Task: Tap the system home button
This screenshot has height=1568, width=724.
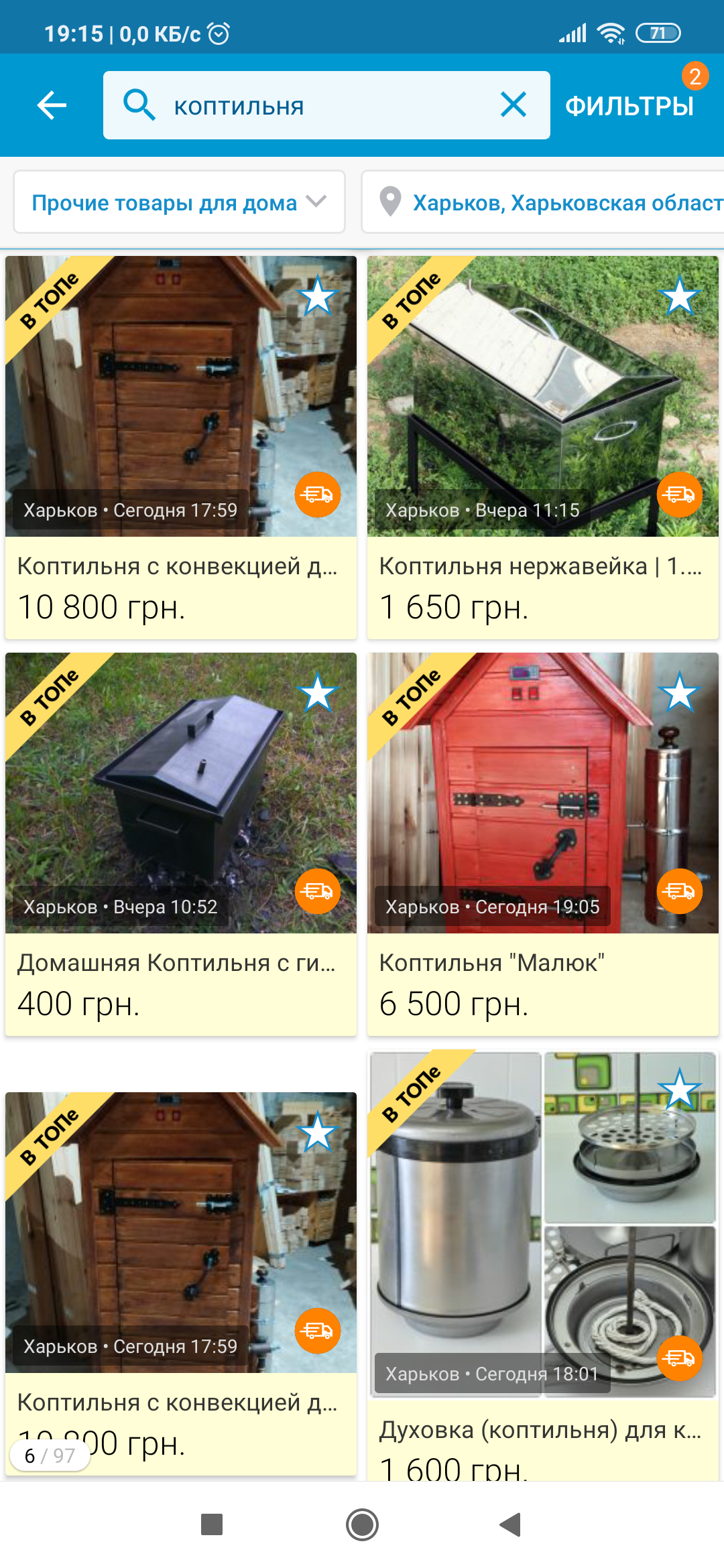Action: [x=362, y=1524]
